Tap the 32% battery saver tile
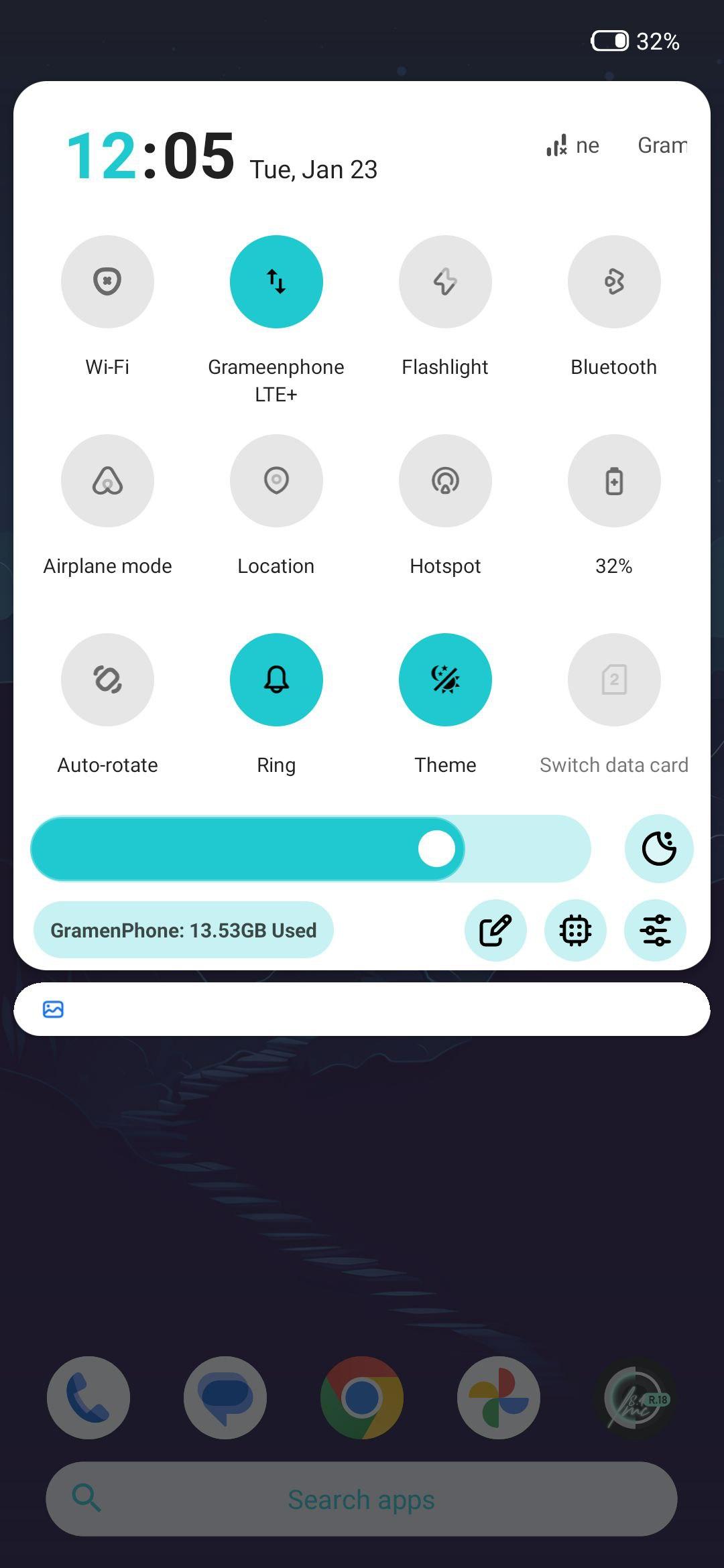724x1568 pixels. 614,480
